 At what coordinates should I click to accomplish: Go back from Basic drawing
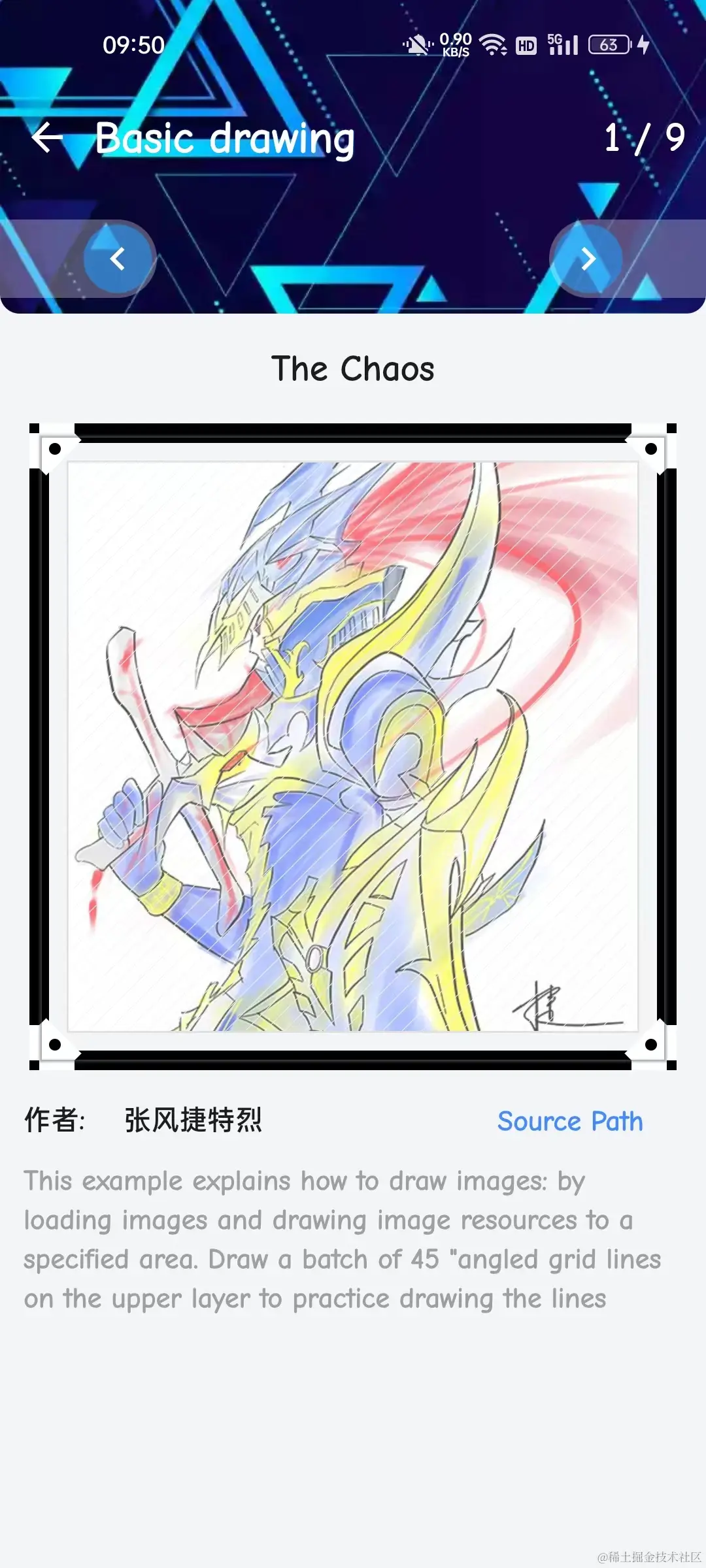point(47,137)
